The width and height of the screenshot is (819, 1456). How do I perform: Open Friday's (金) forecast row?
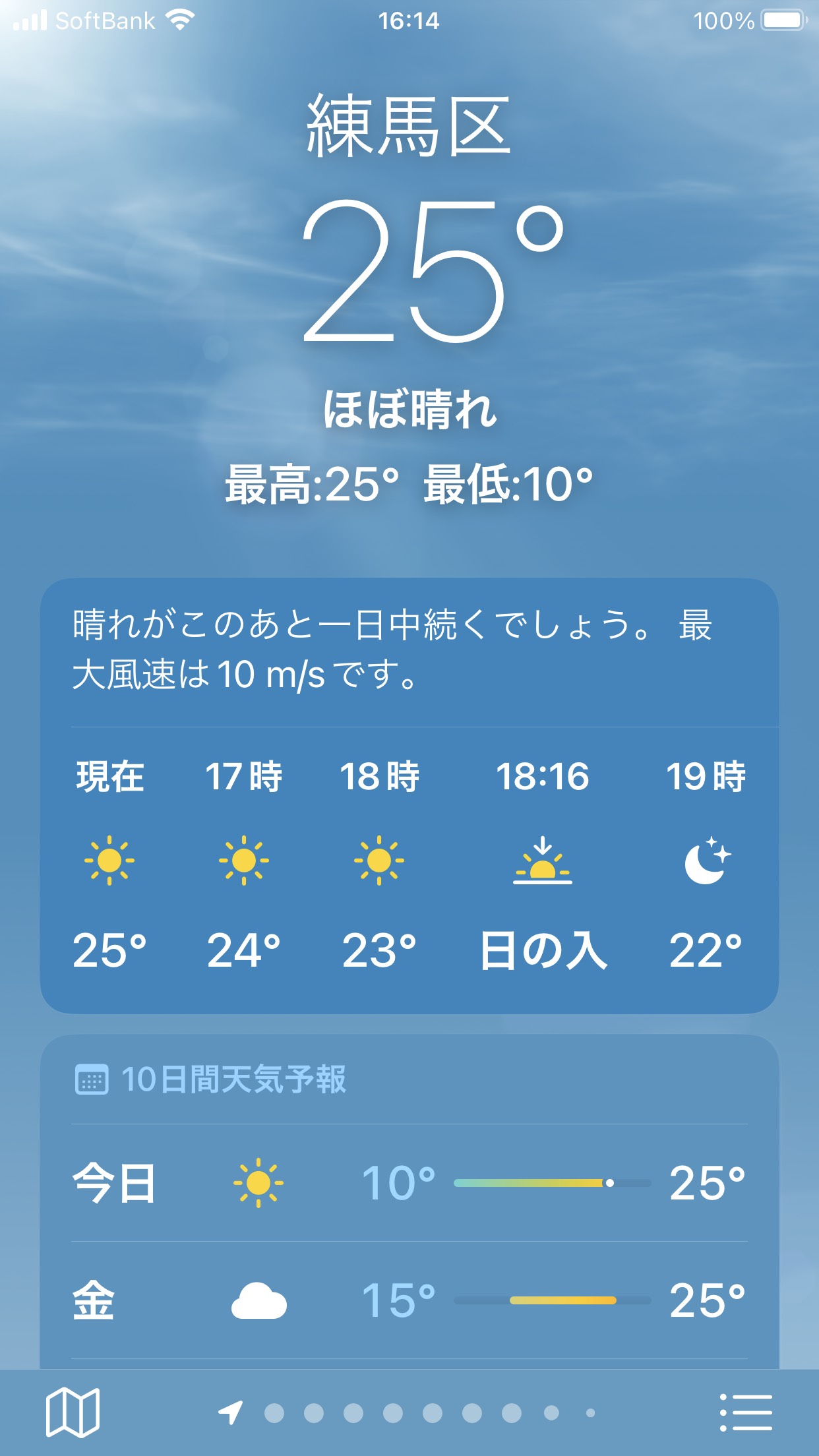pyautogui.click(x=409, y=1300)
